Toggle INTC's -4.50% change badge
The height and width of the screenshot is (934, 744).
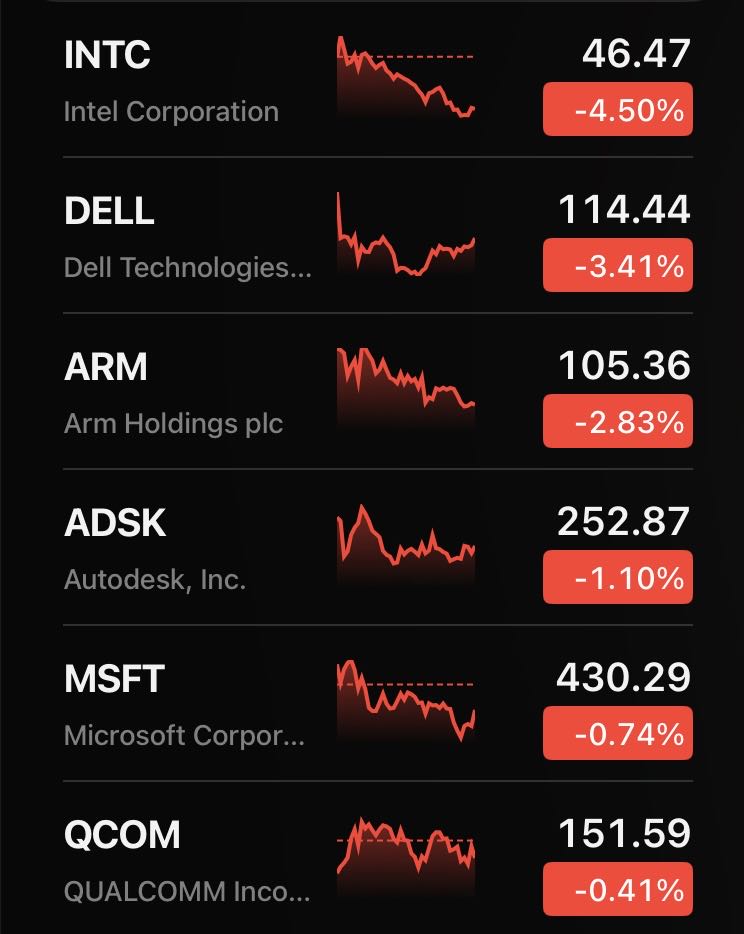[x=617, y=110]
